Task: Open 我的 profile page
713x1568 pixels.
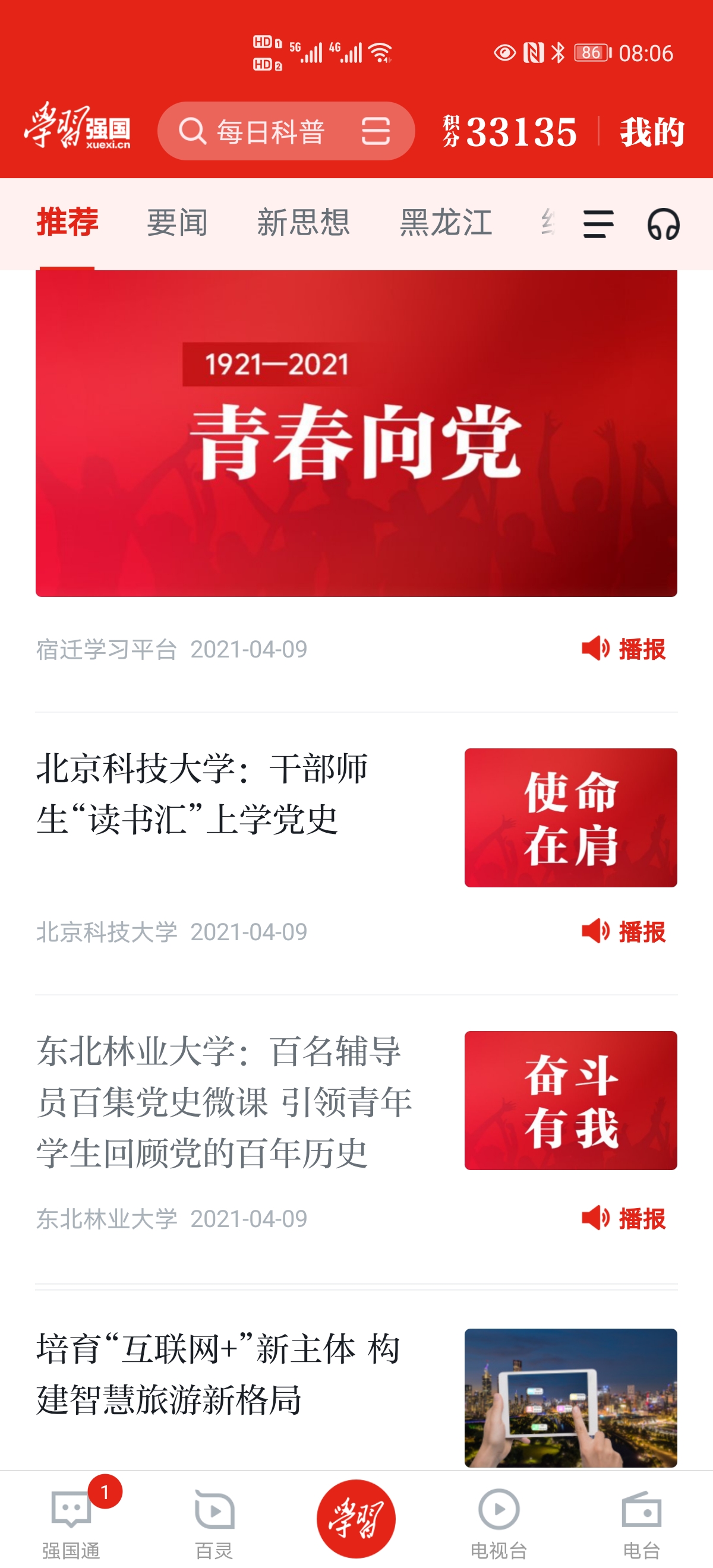Action: point(652,131)
